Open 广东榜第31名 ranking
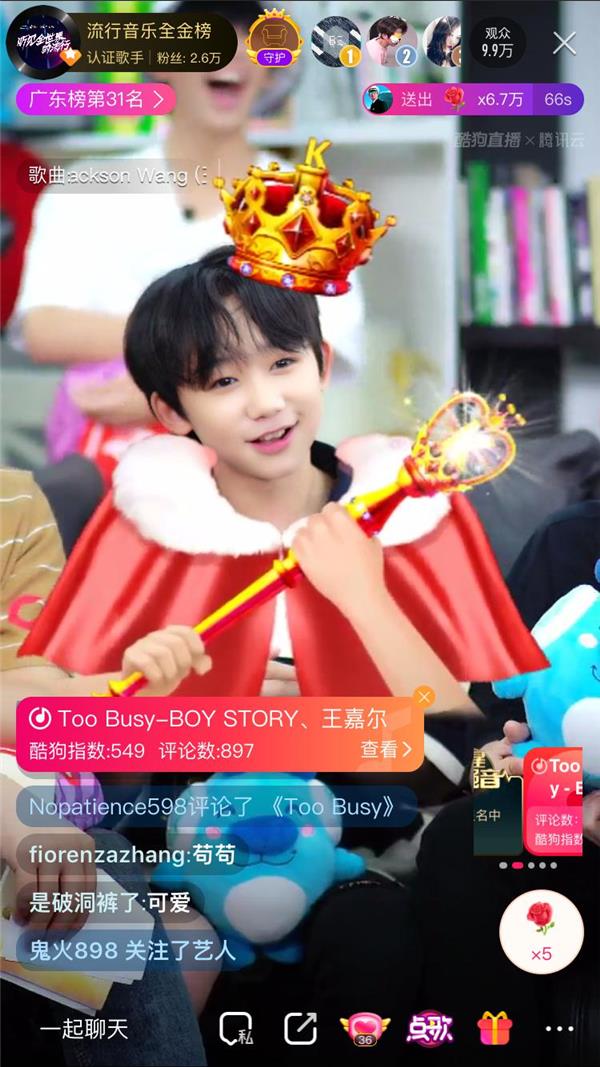The width and height of the screenshot is (600, 1067). click(x=96, y=99)
